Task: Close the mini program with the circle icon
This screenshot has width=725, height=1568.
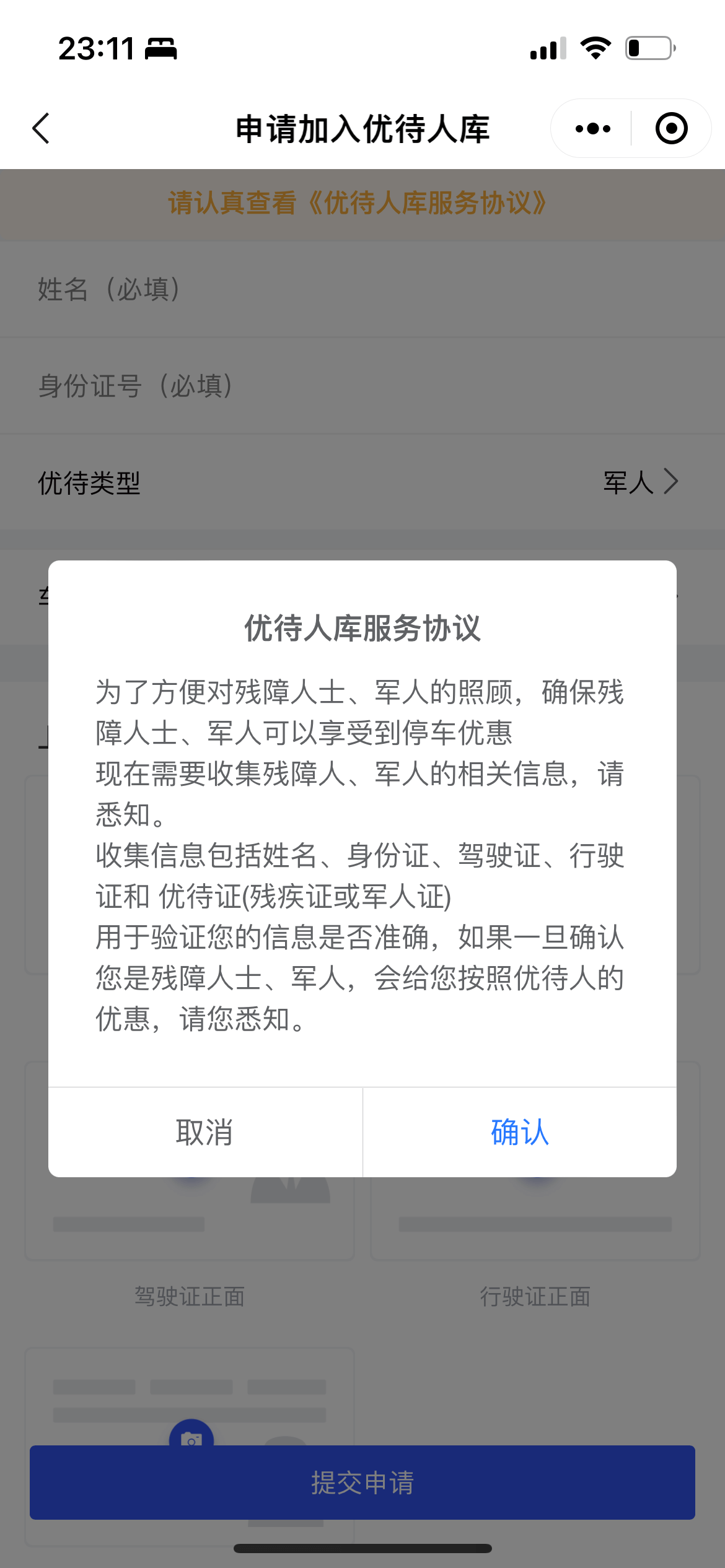Action: (x=671, y=128)
